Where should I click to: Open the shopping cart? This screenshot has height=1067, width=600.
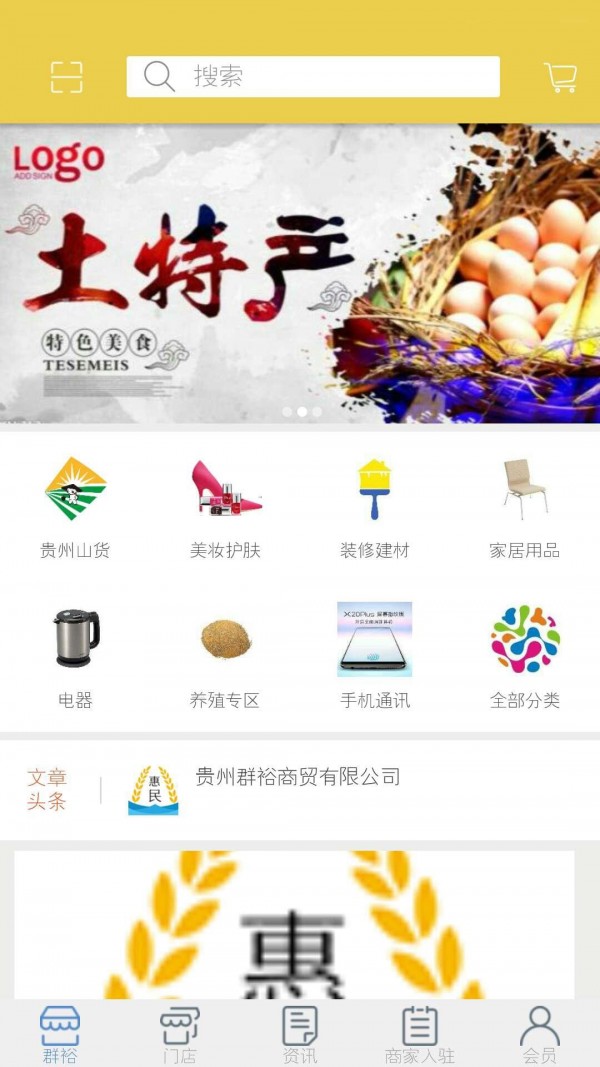point(560,77)
